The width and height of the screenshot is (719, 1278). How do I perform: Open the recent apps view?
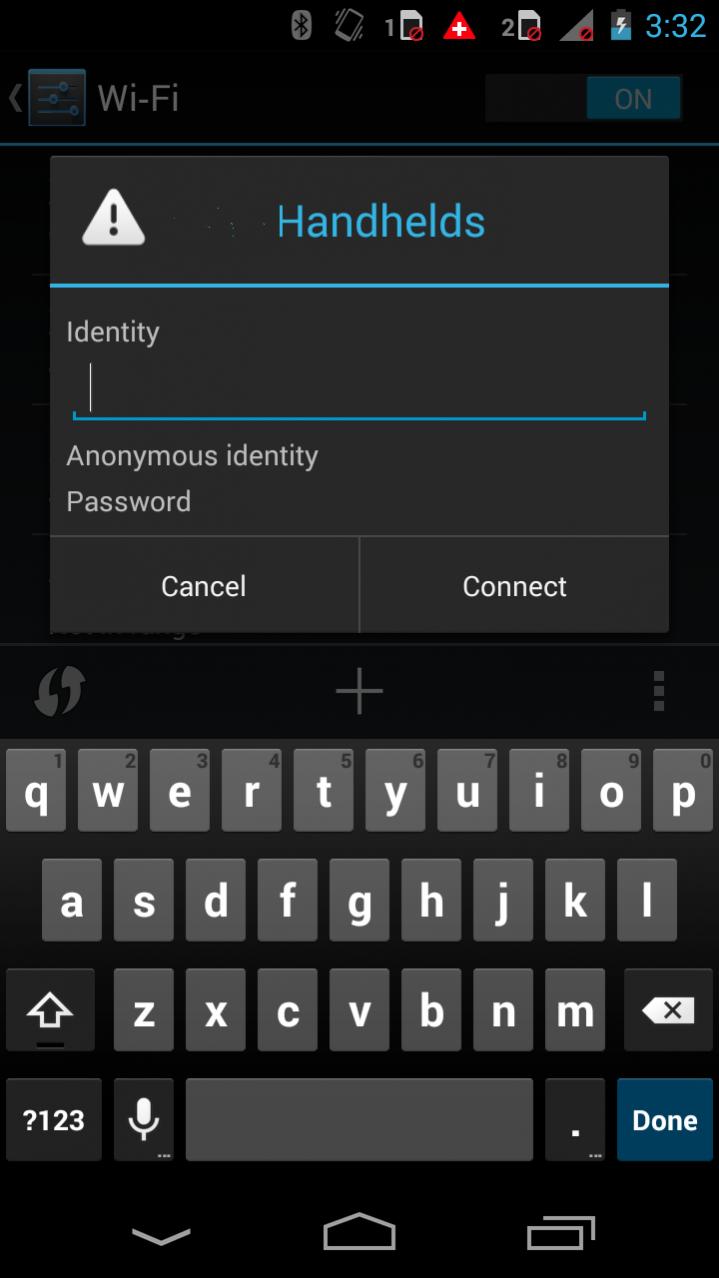point(560,1232)
